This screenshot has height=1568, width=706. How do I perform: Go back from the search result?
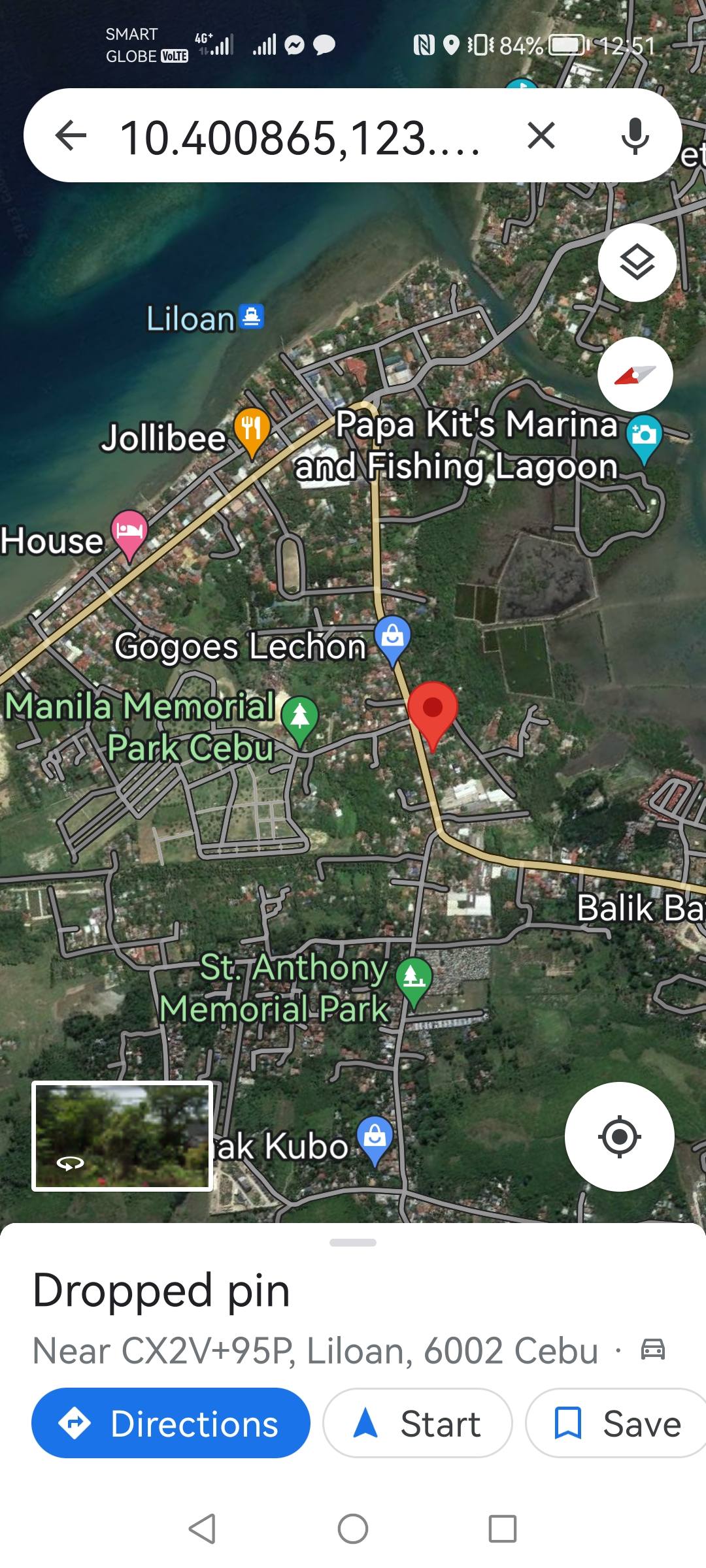[71, 136]
